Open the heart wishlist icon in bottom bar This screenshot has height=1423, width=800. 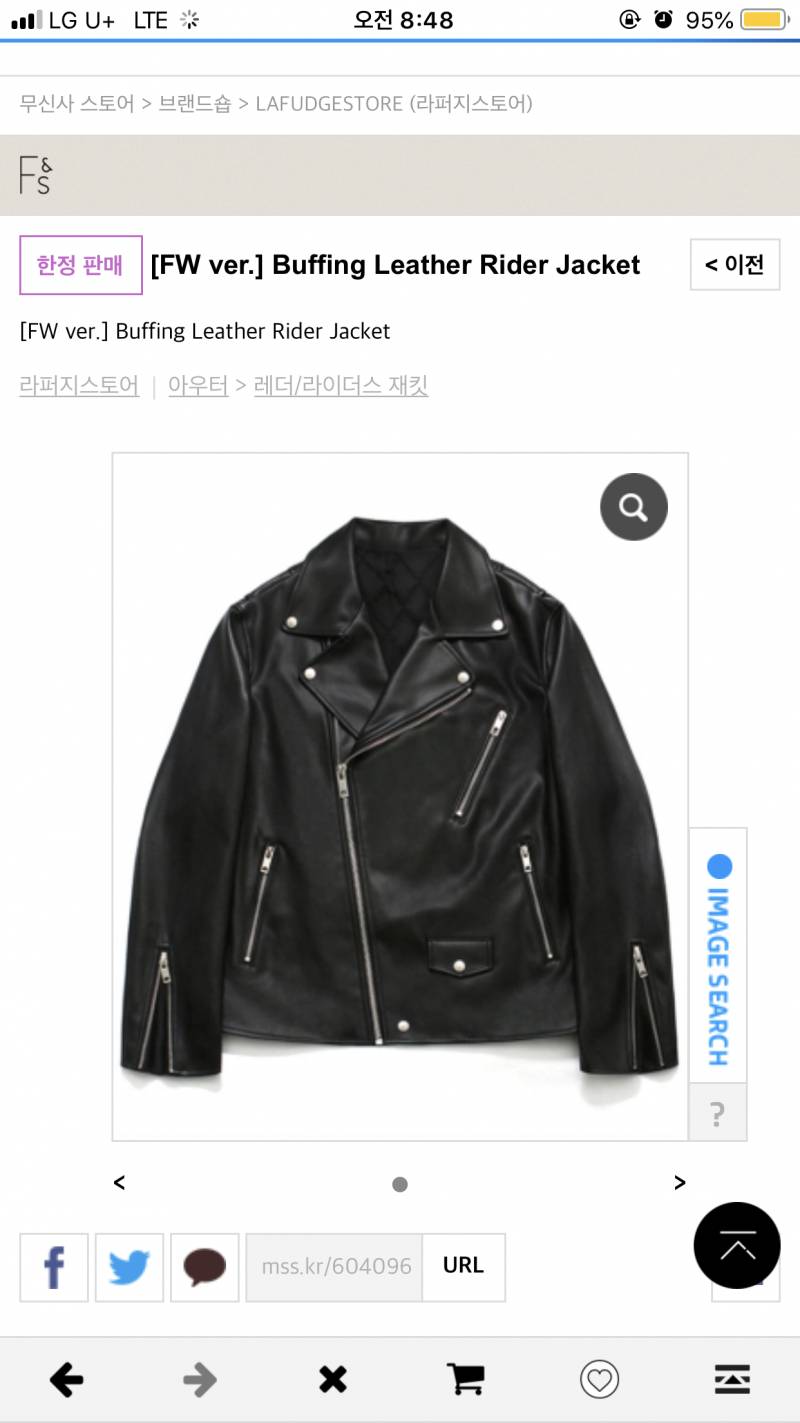click(599, 1380)
